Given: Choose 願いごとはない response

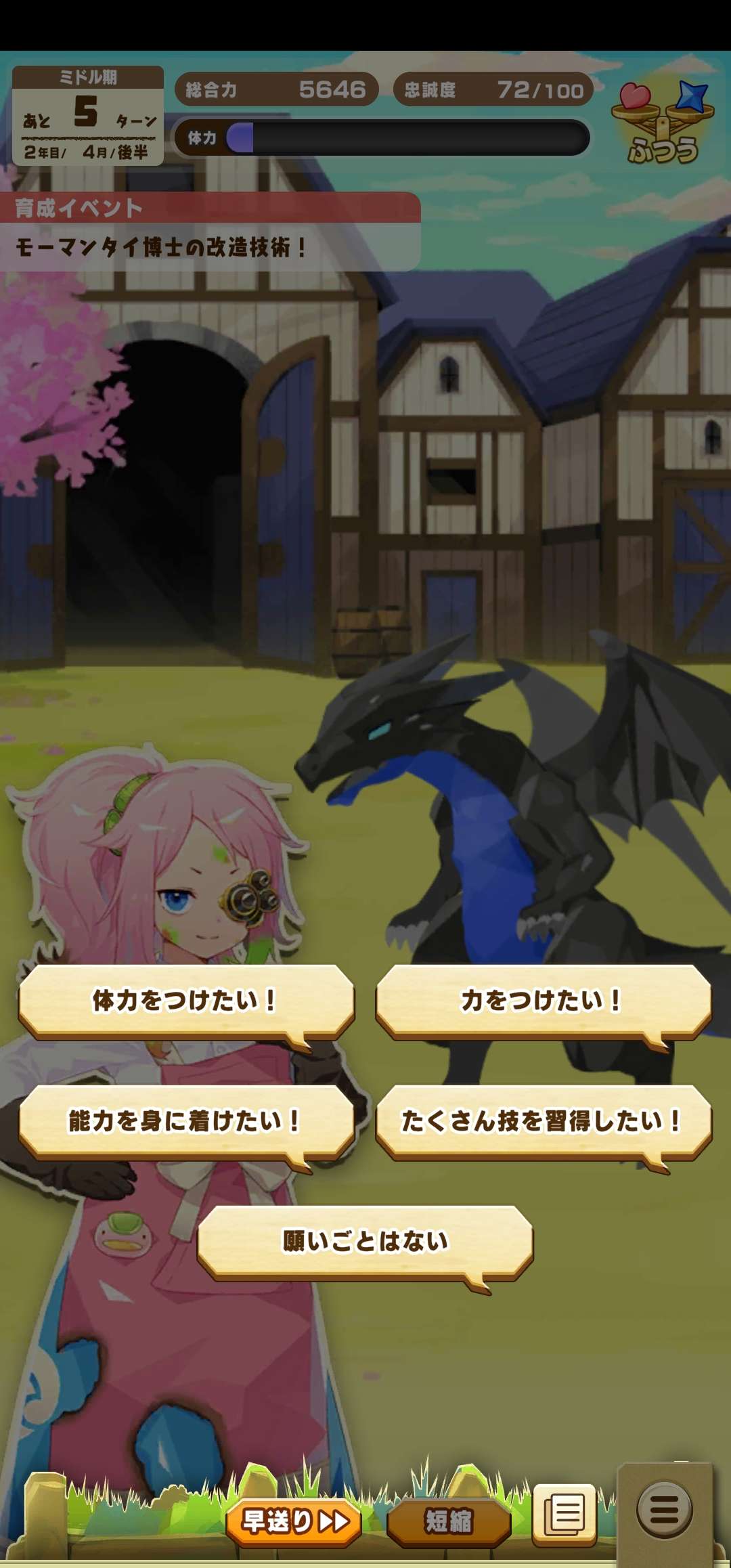Looking at the screenshot, I should pyautogui.click(x=365, y=1242).
